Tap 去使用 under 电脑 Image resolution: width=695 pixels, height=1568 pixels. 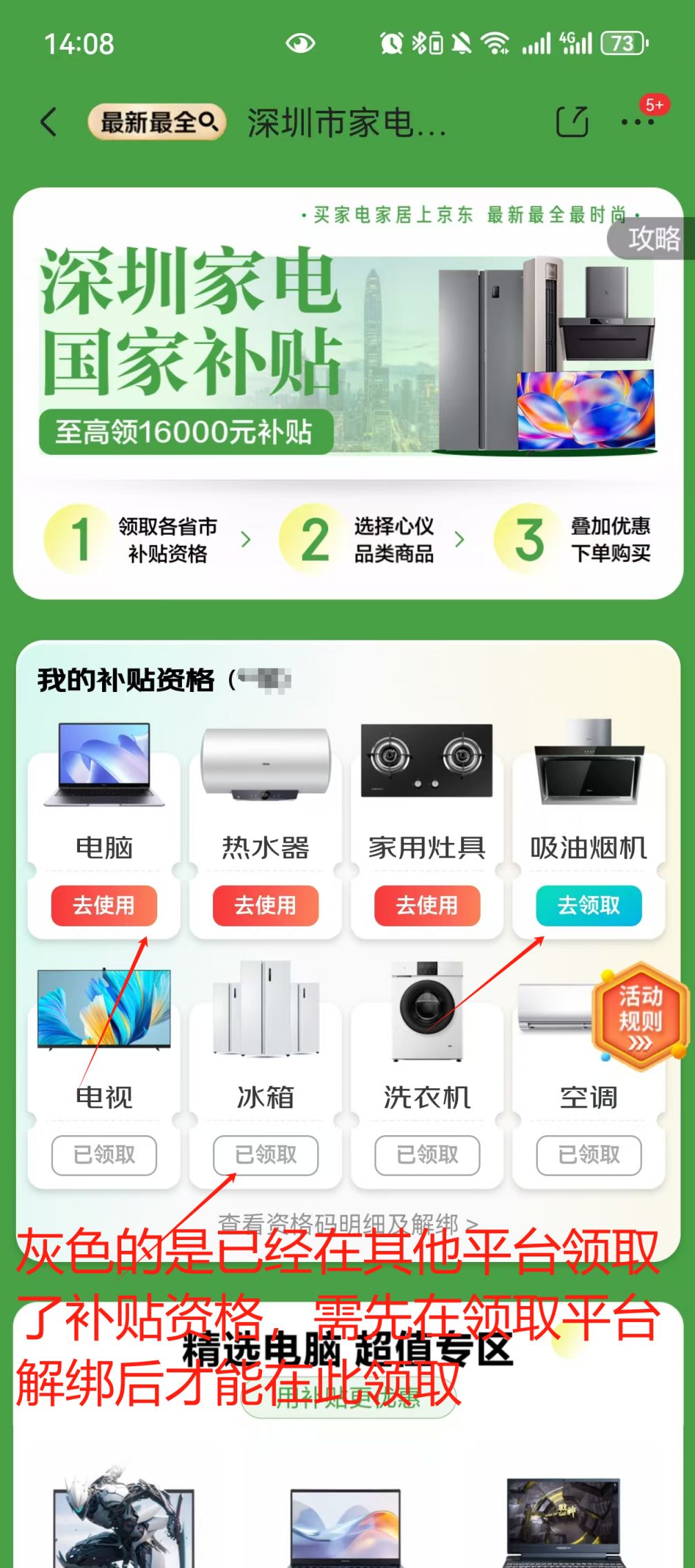pyautogui.click(x=104, y=906)
